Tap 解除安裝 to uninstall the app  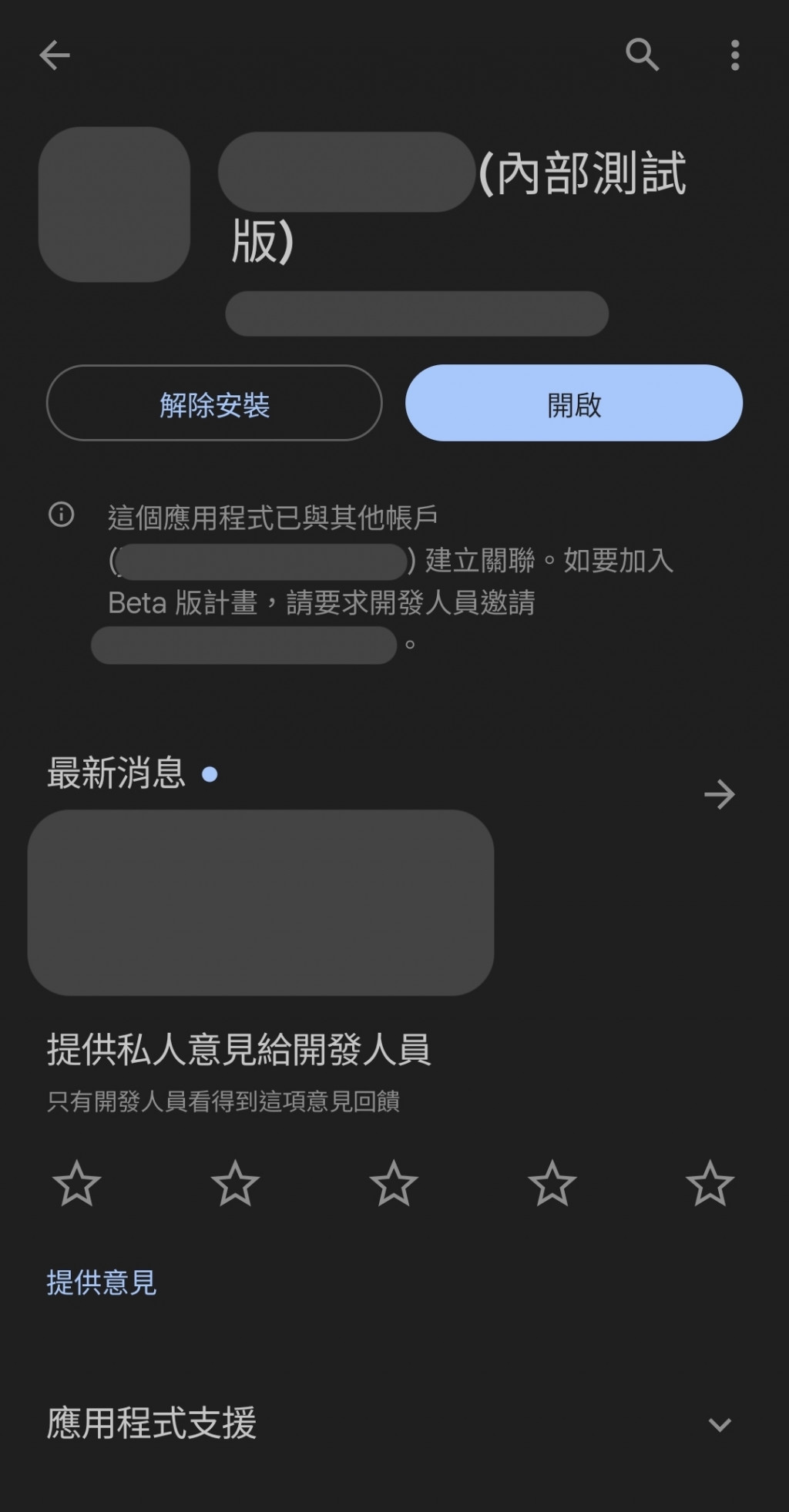(214, 404)
